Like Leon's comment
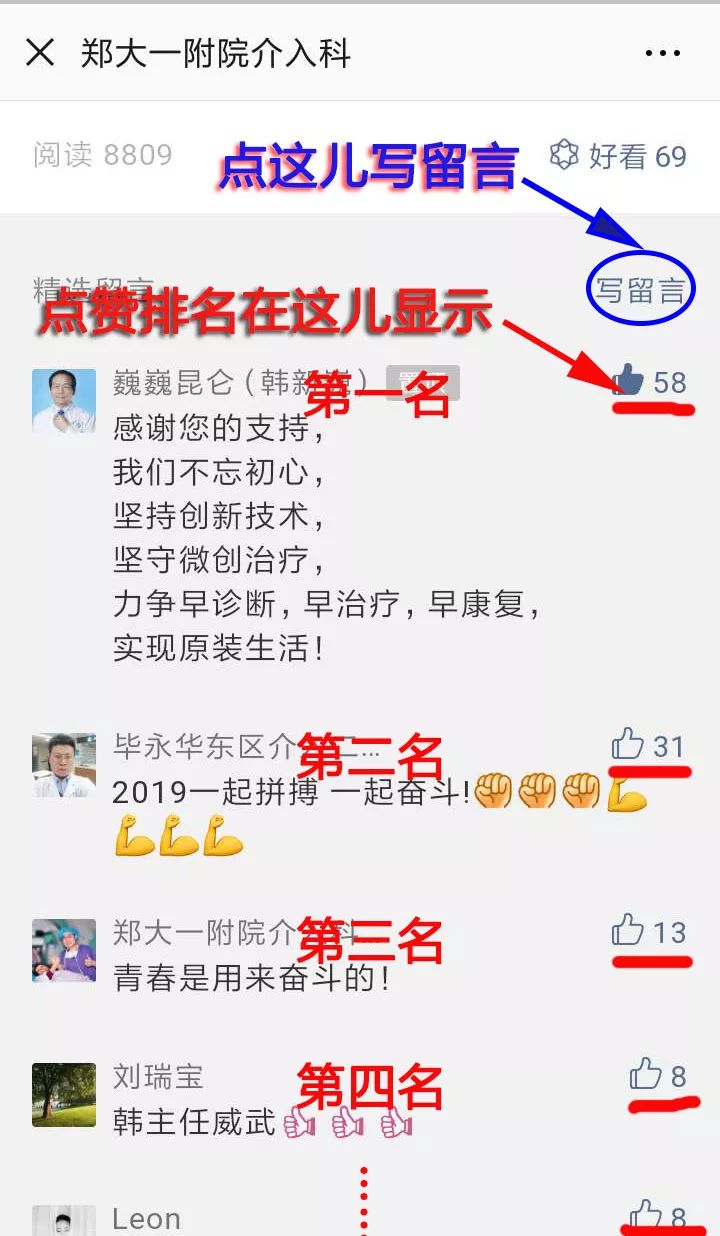The height and width of the screenshot is (1236, 720). [659, 1217]
